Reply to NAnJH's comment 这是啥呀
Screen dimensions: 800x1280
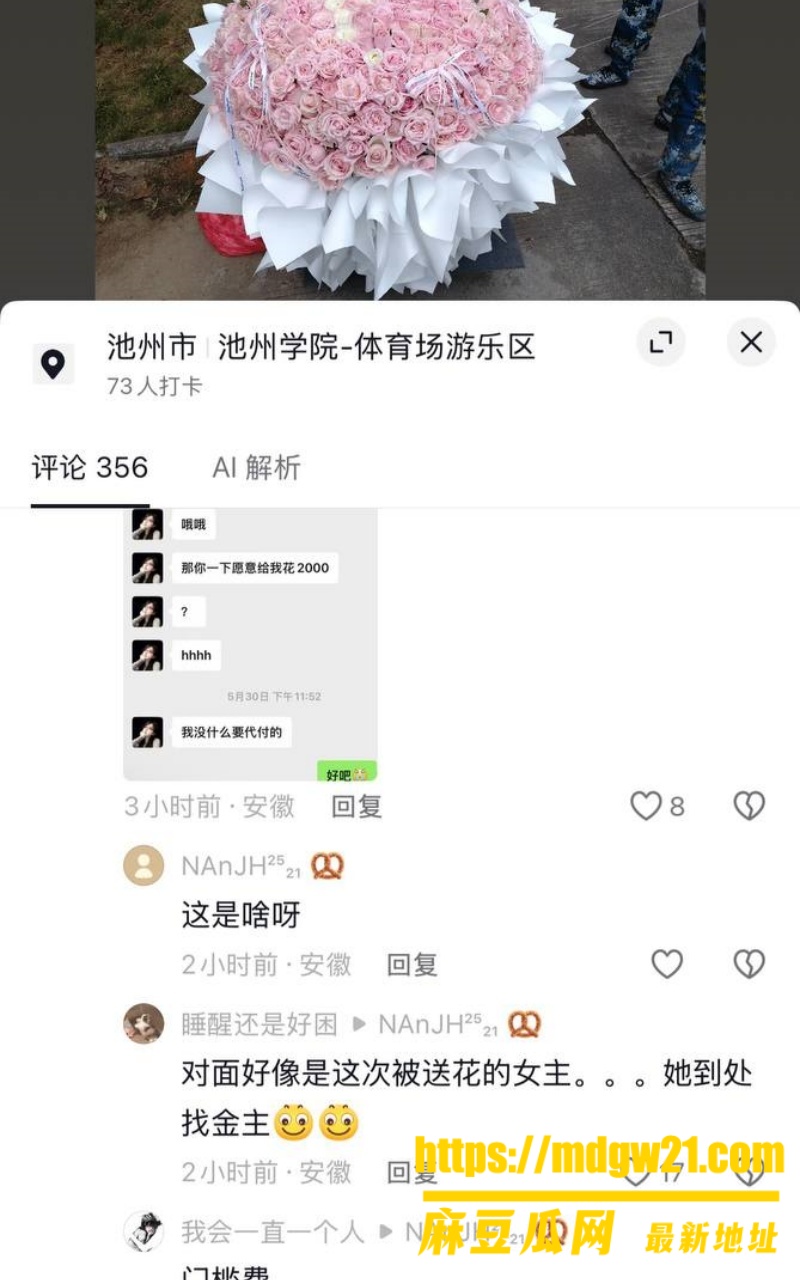coord(412,964)
